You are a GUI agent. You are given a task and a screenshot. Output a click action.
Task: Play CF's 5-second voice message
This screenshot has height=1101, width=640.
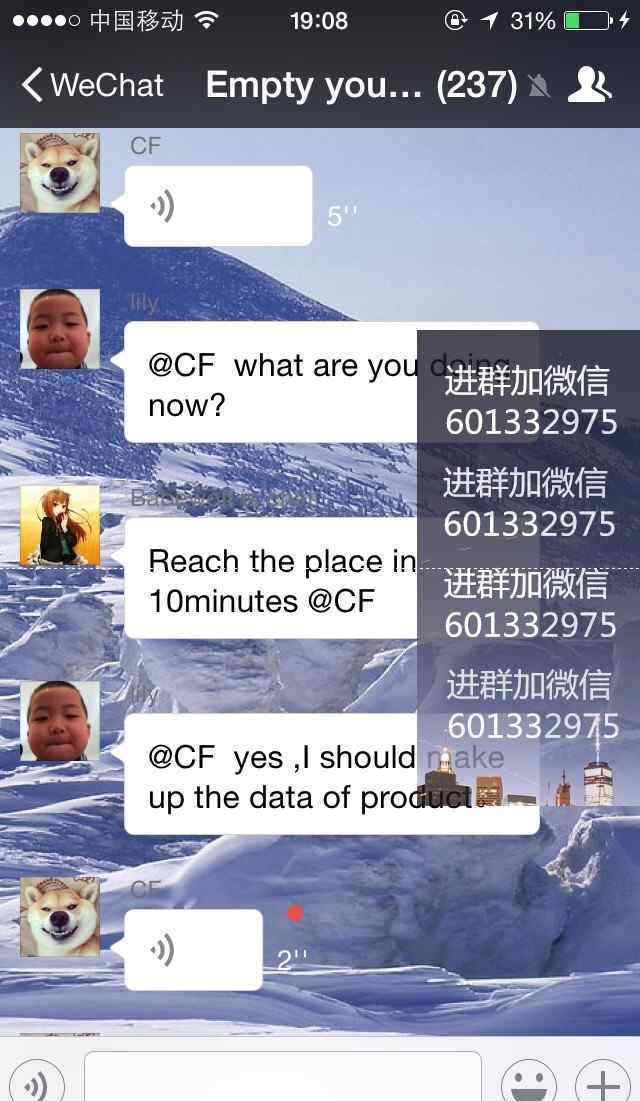coord(218,206)
